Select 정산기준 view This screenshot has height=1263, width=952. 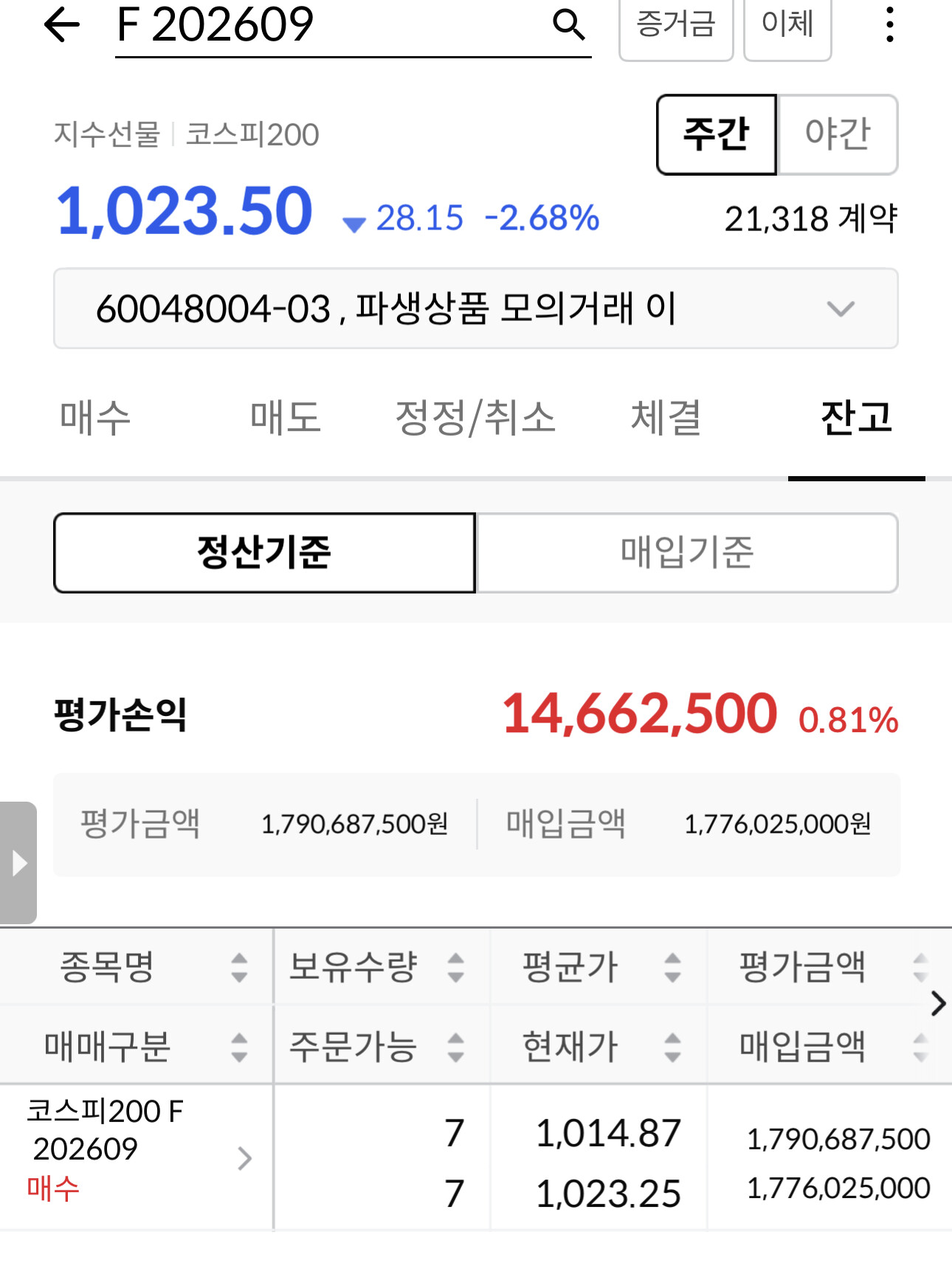point(264,553)
